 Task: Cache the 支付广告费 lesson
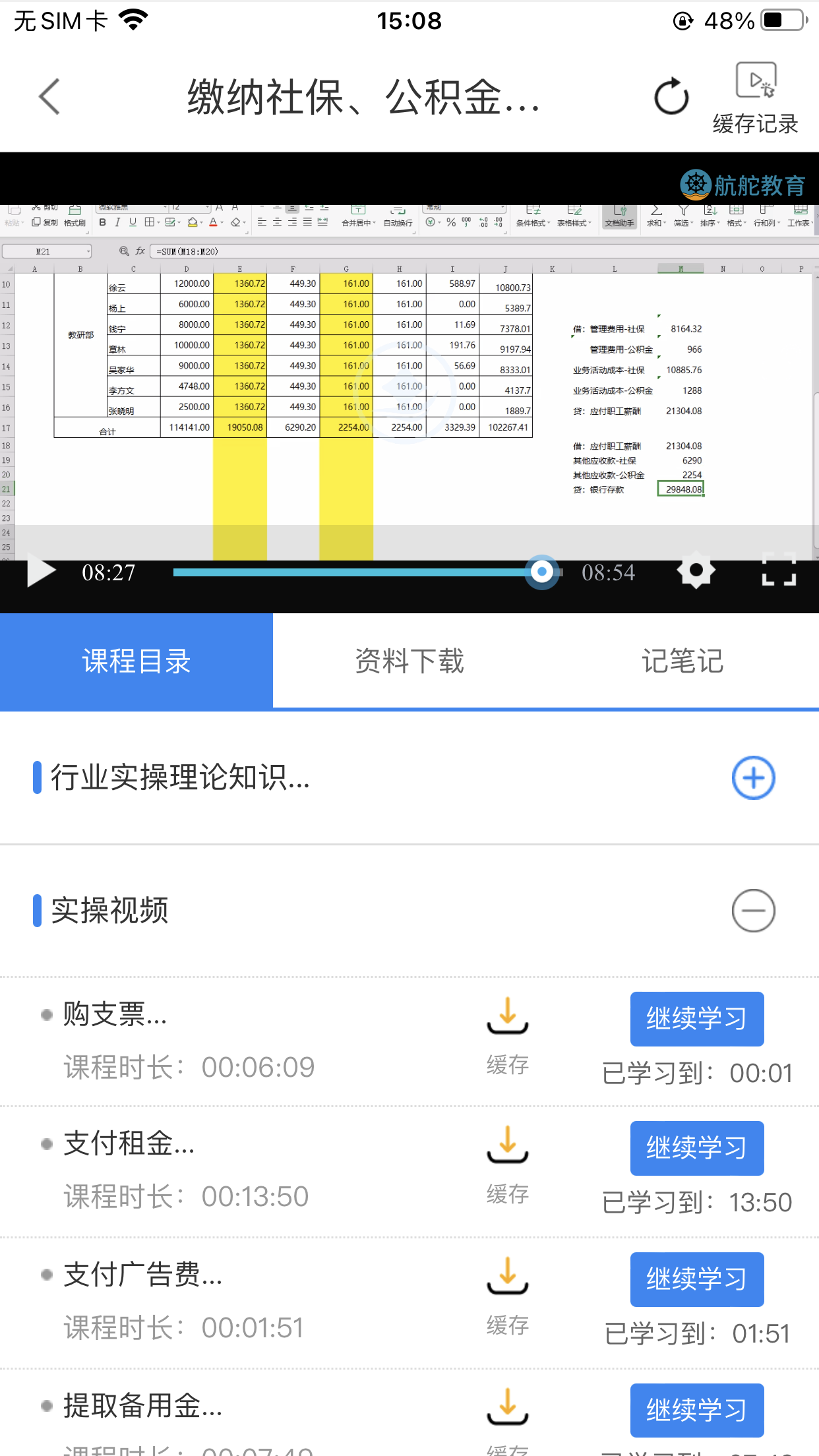(508, 1292)
